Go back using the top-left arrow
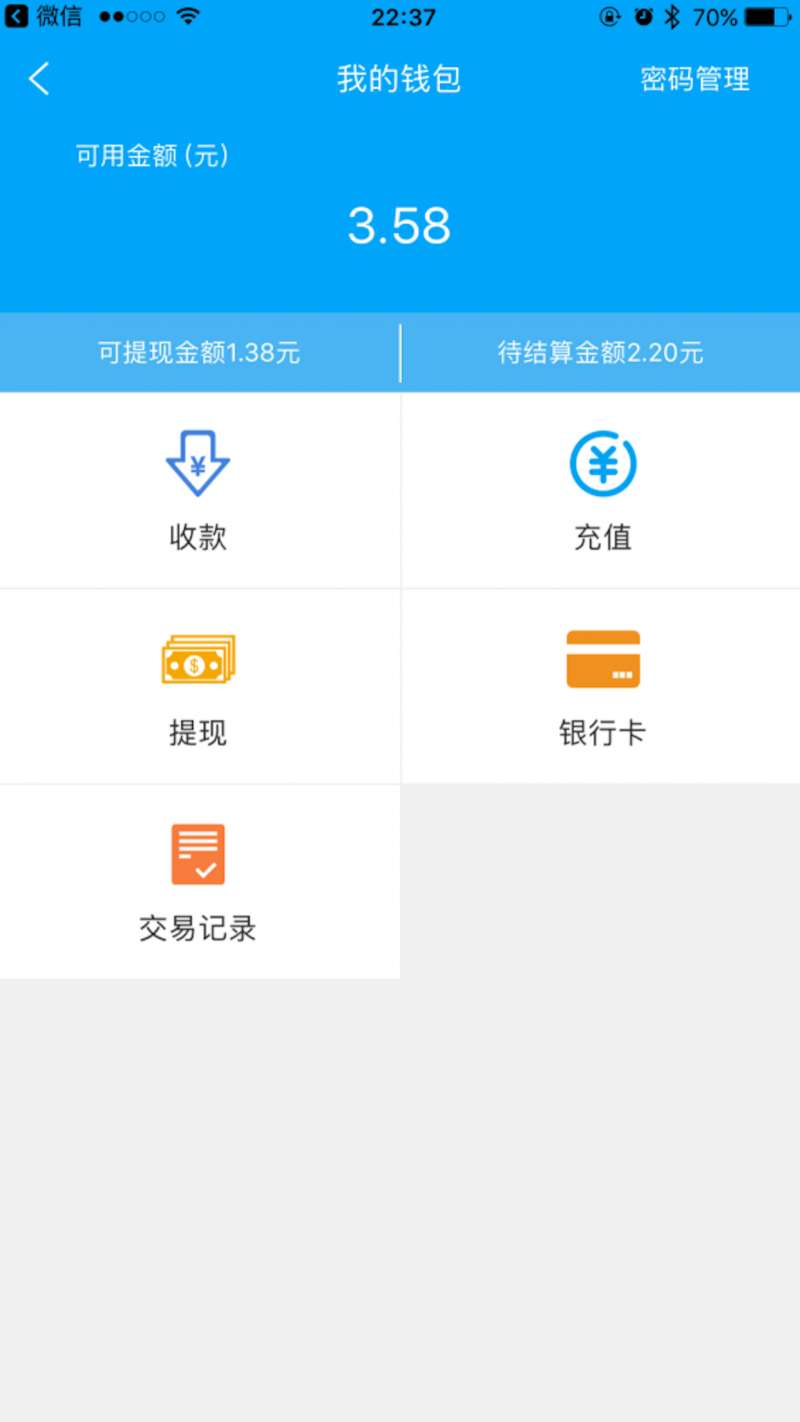Screen dimensions: 800x1422 [x=39, y=78]
